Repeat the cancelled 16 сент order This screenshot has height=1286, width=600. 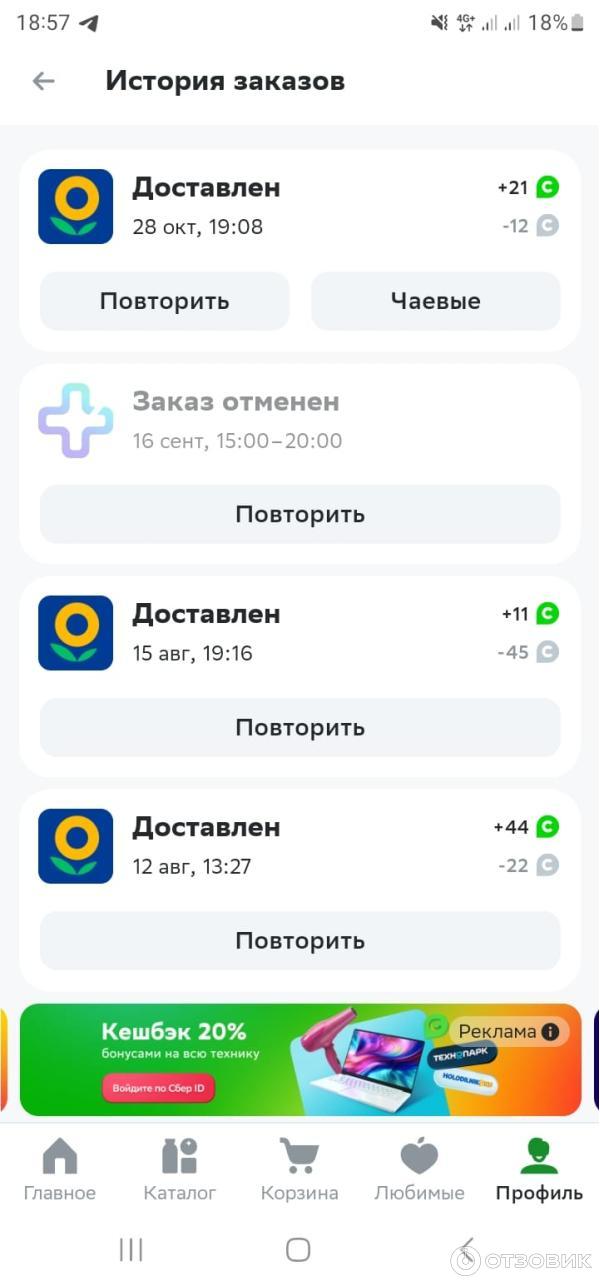click(x=300, y=514)
